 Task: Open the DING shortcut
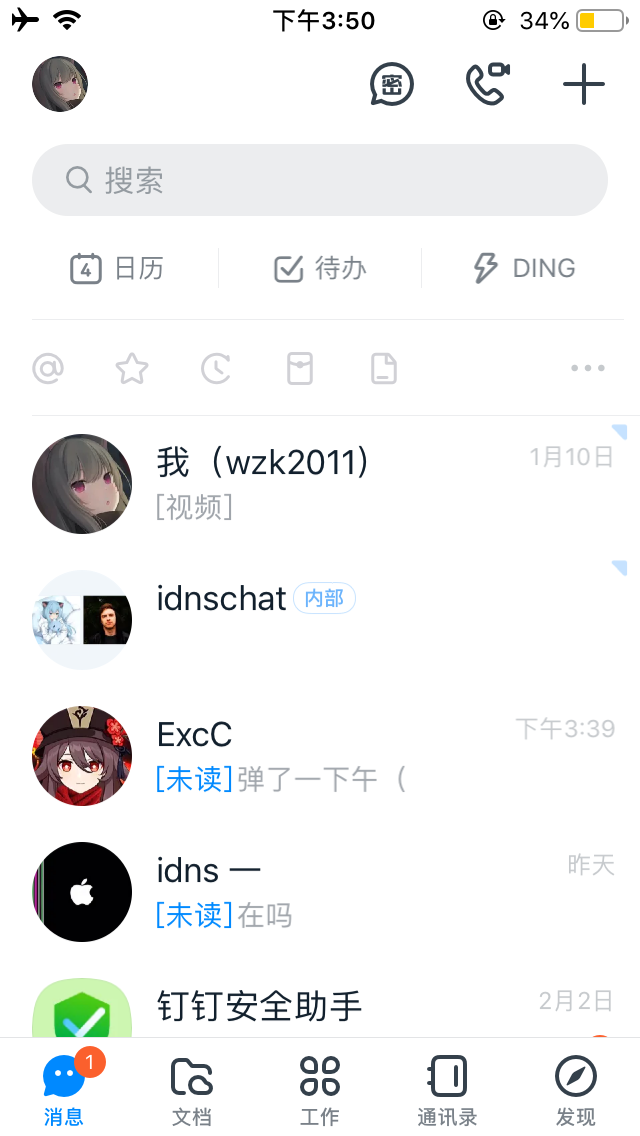click(524, 268)
